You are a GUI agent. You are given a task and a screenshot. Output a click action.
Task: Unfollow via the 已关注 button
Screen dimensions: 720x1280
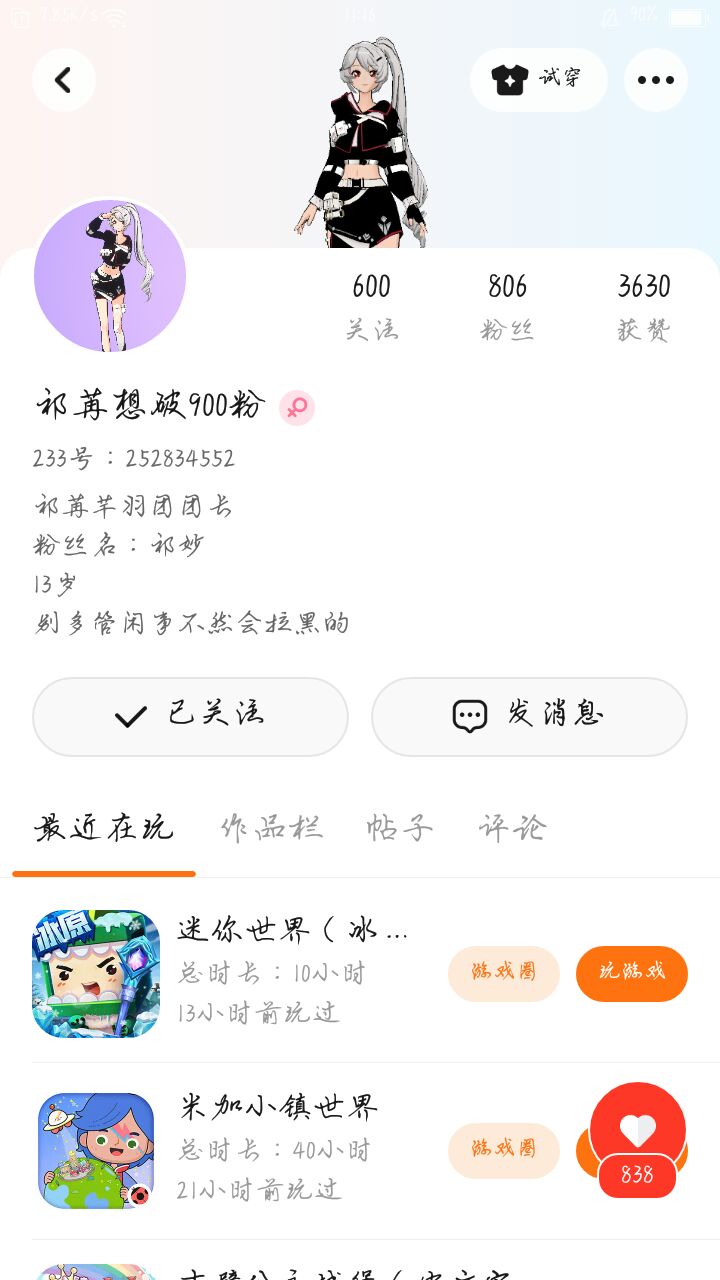click(x=190, y=716)
